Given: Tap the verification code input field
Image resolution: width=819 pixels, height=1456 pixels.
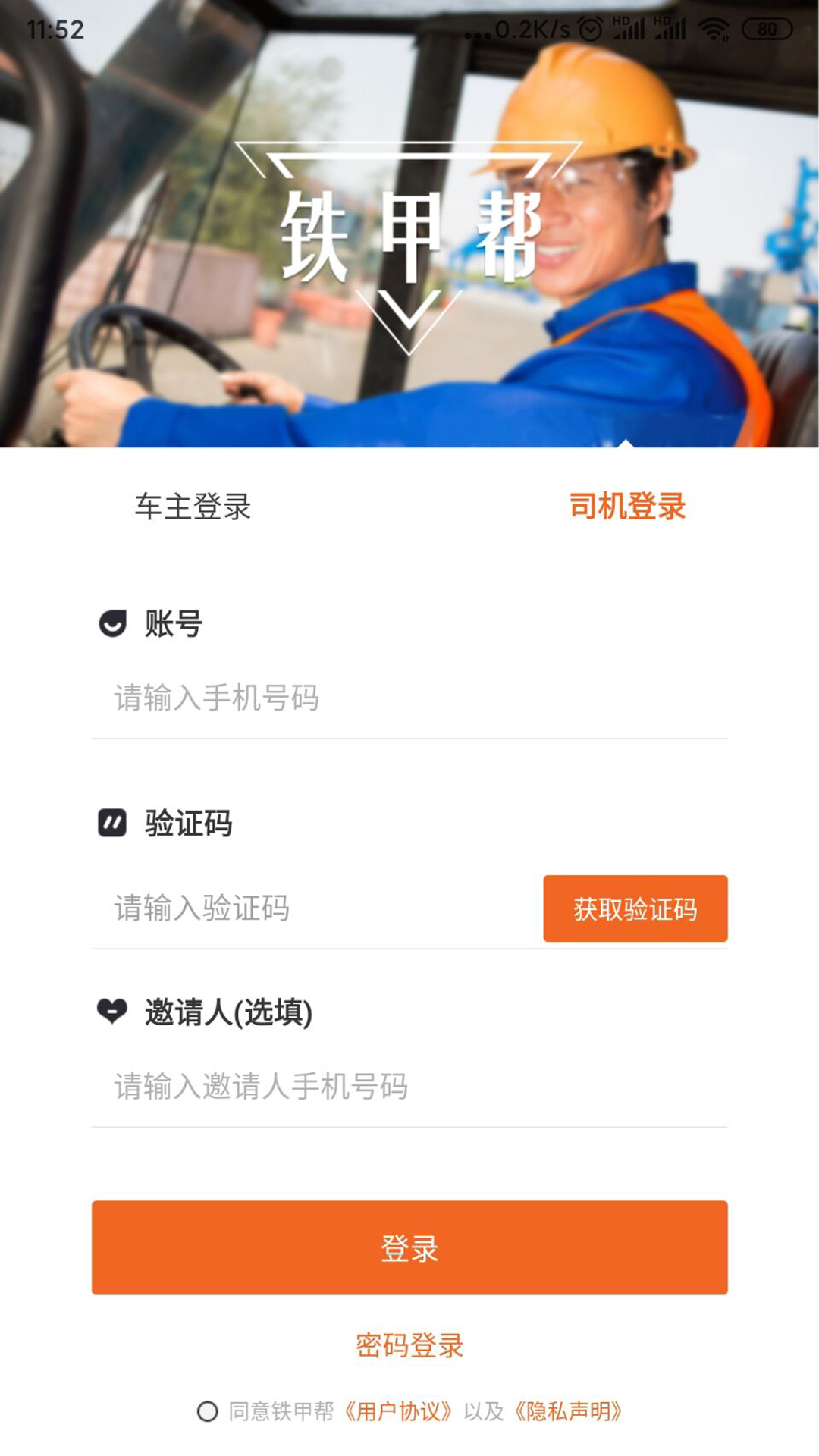Looking at the screenshot, I should pyautogui.click(x=318, y=908).
